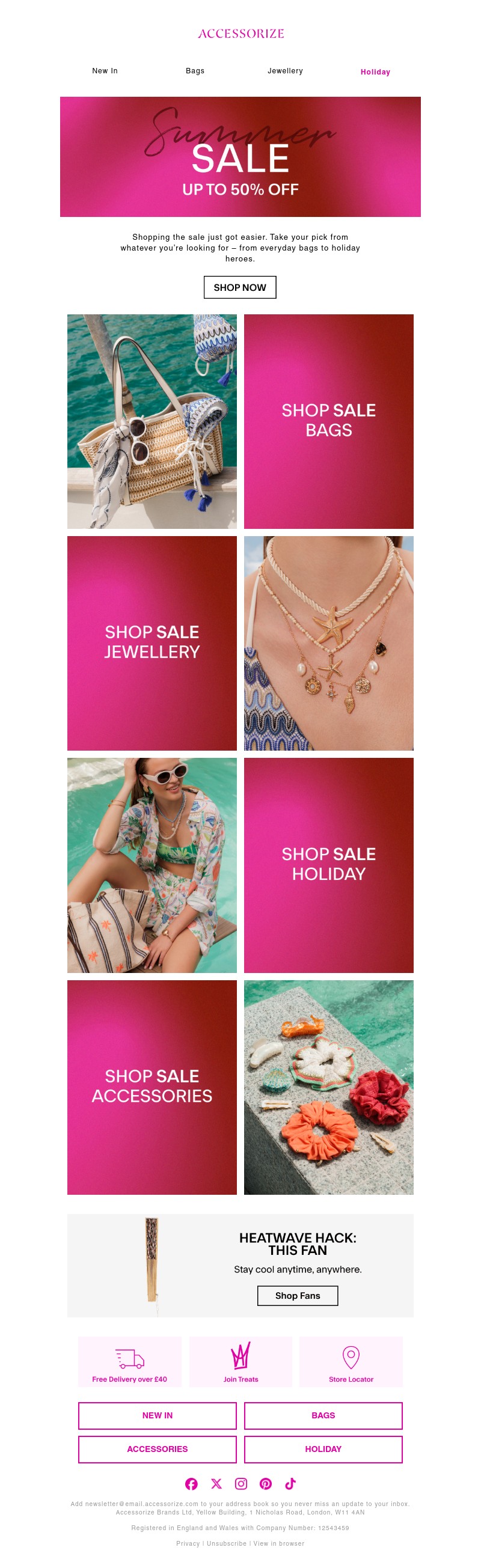481x1568 pixels.
Task: Go to the Bags category link
Action: pos(195,71)
